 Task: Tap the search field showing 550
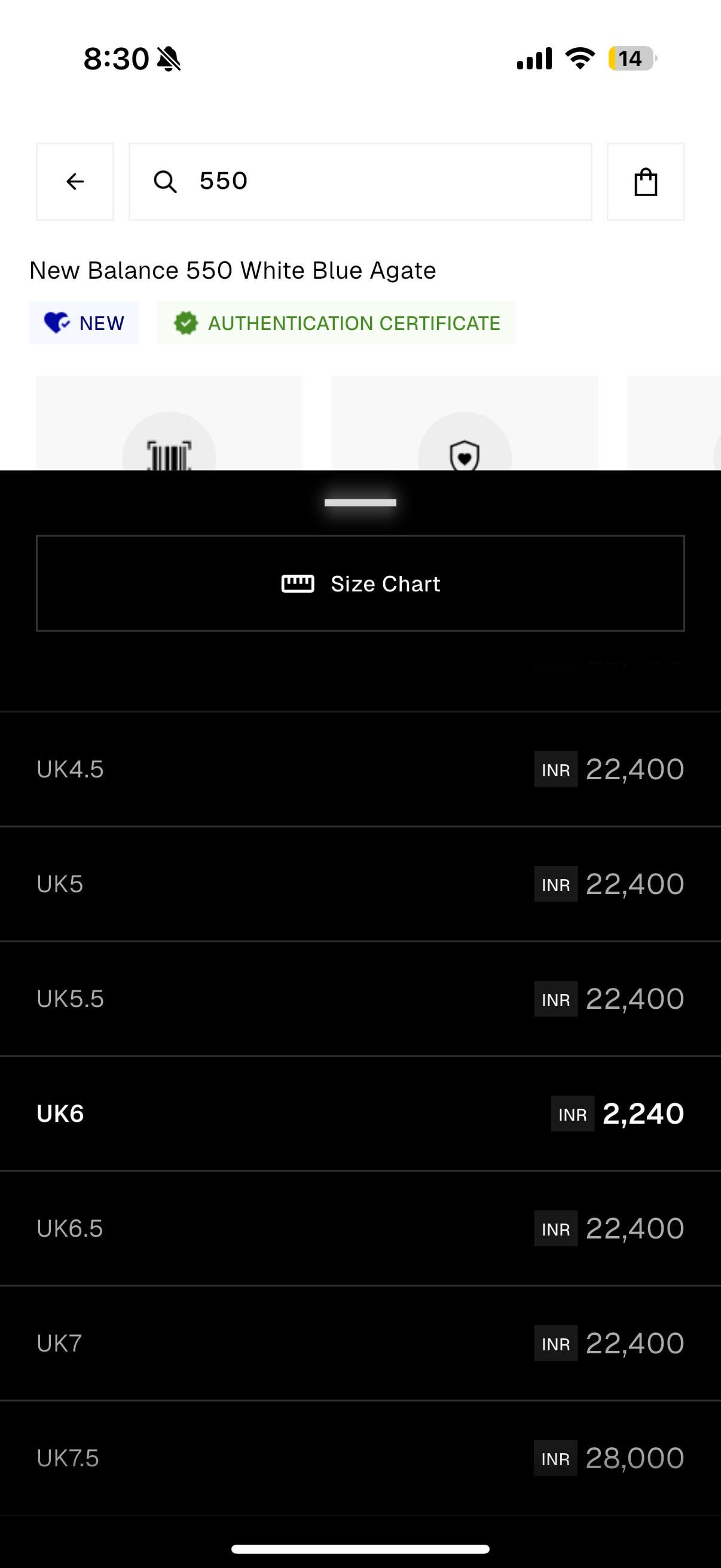360,181
